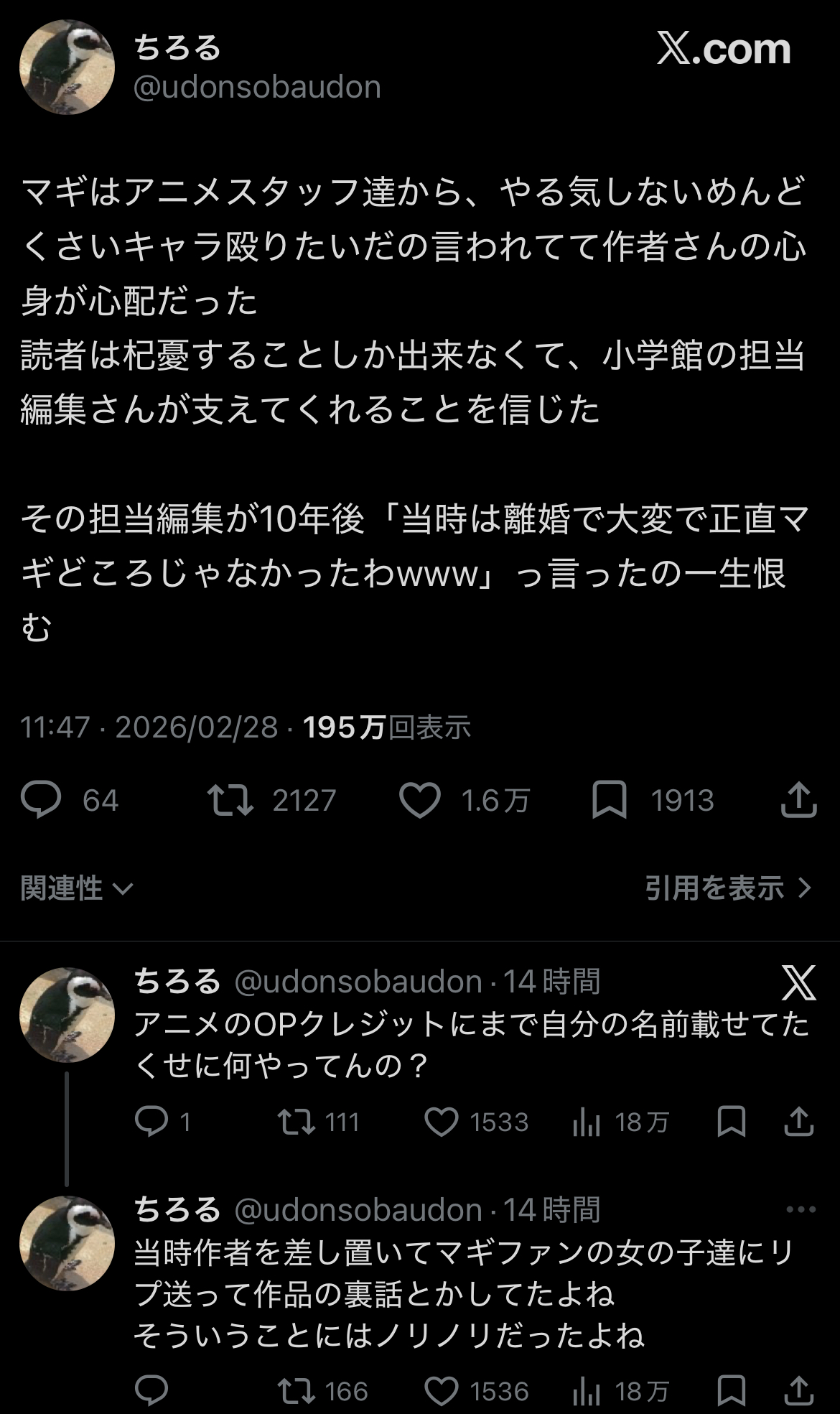Repost the main post with 2127 reposts

click(230, 800)
